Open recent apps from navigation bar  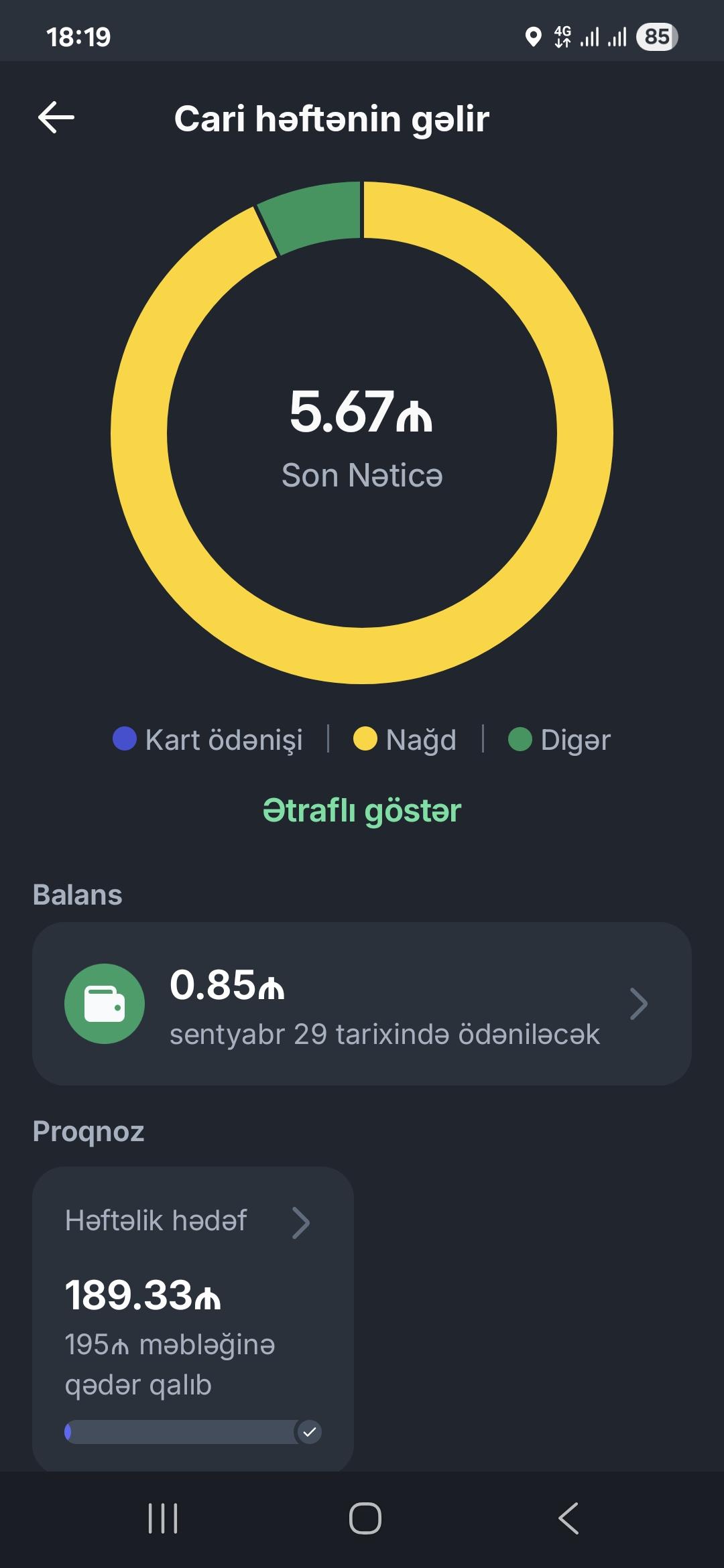coord(163,1518)
